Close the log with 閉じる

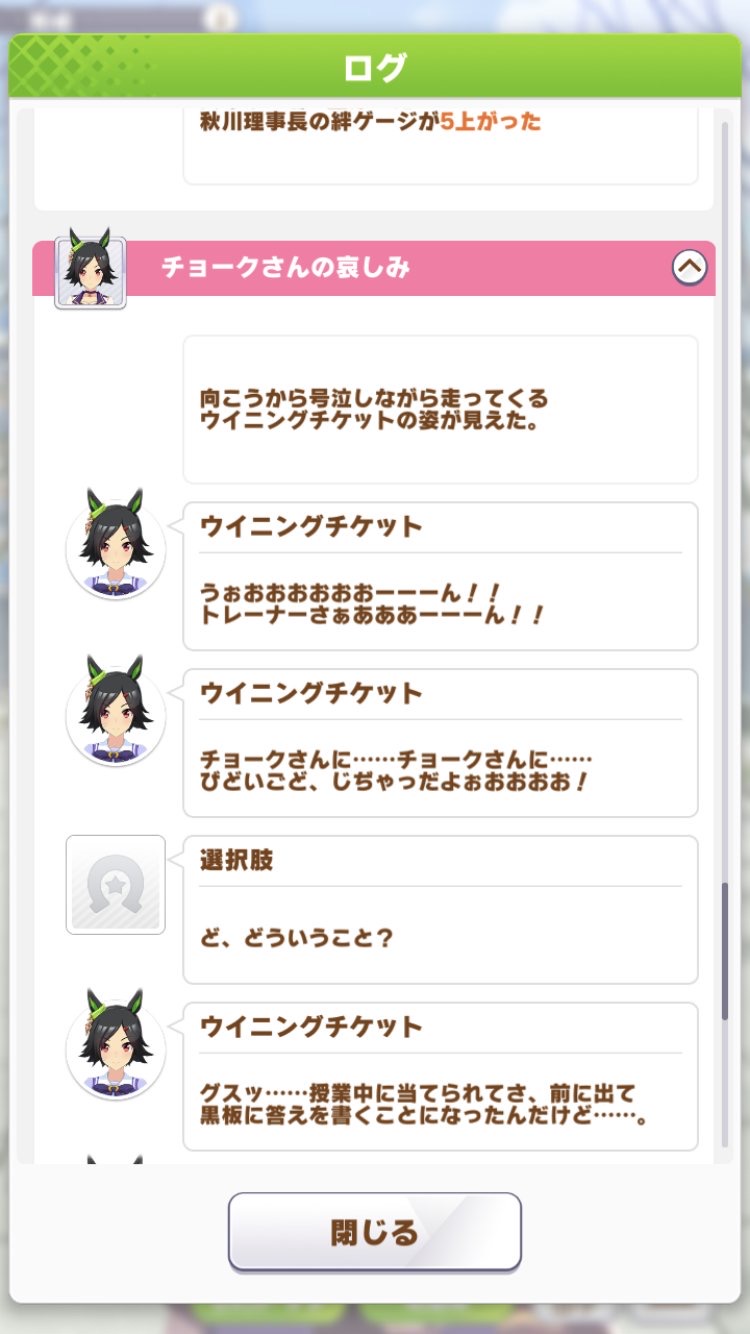[374, 1232]
